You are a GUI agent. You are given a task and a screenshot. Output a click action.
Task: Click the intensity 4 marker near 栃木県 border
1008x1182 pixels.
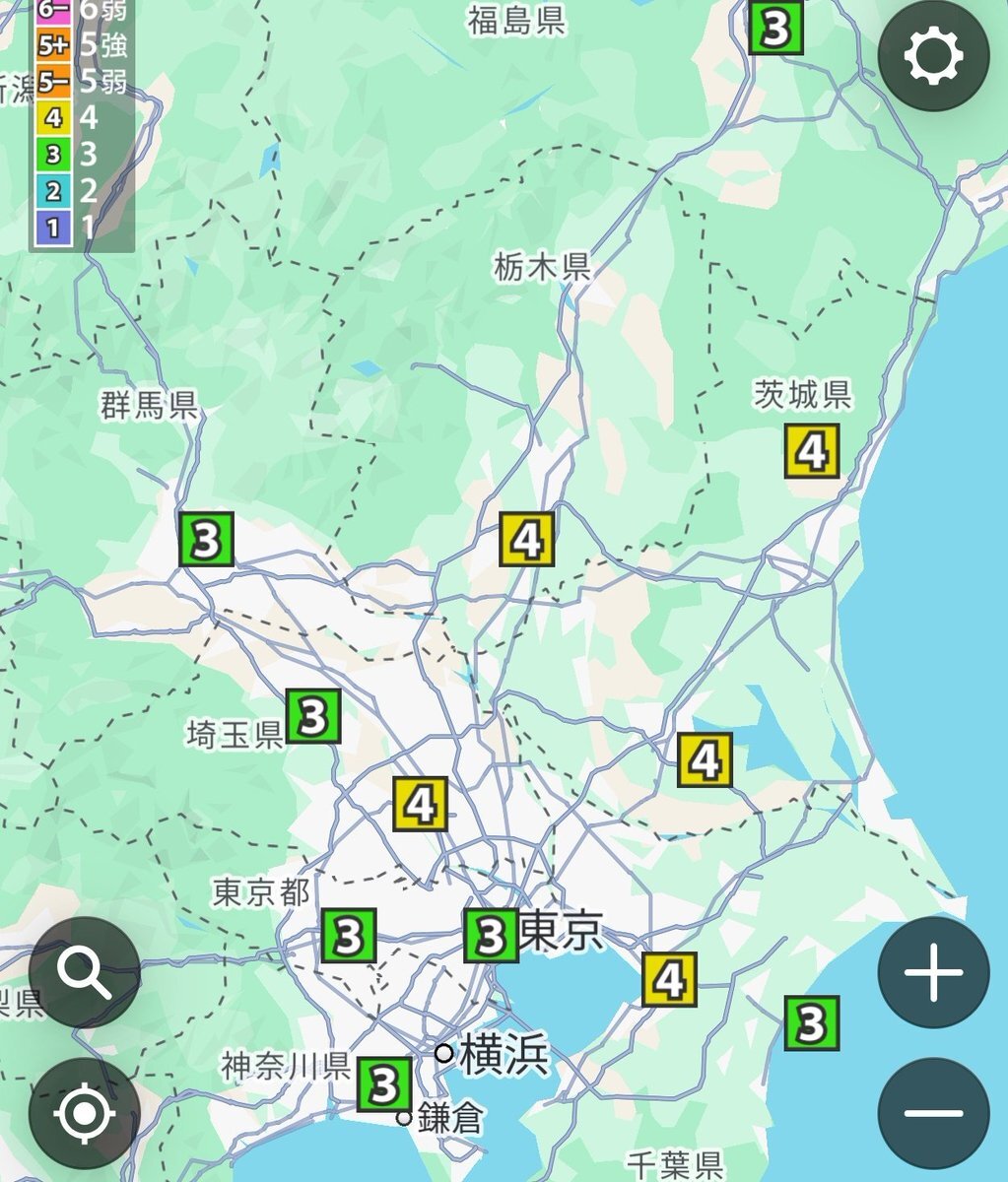(x=528, y=540)
